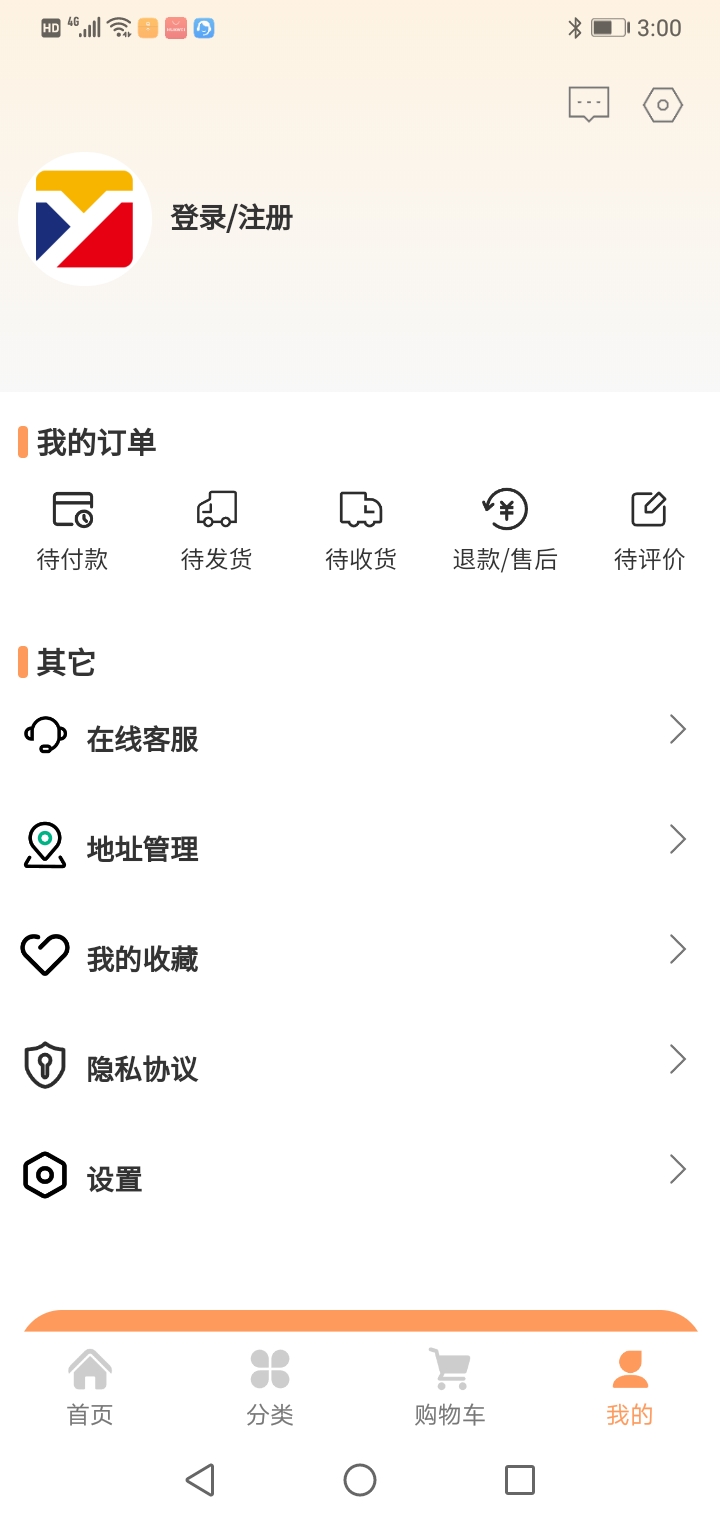Expand the 设置 row chevron

point(678,1170)
